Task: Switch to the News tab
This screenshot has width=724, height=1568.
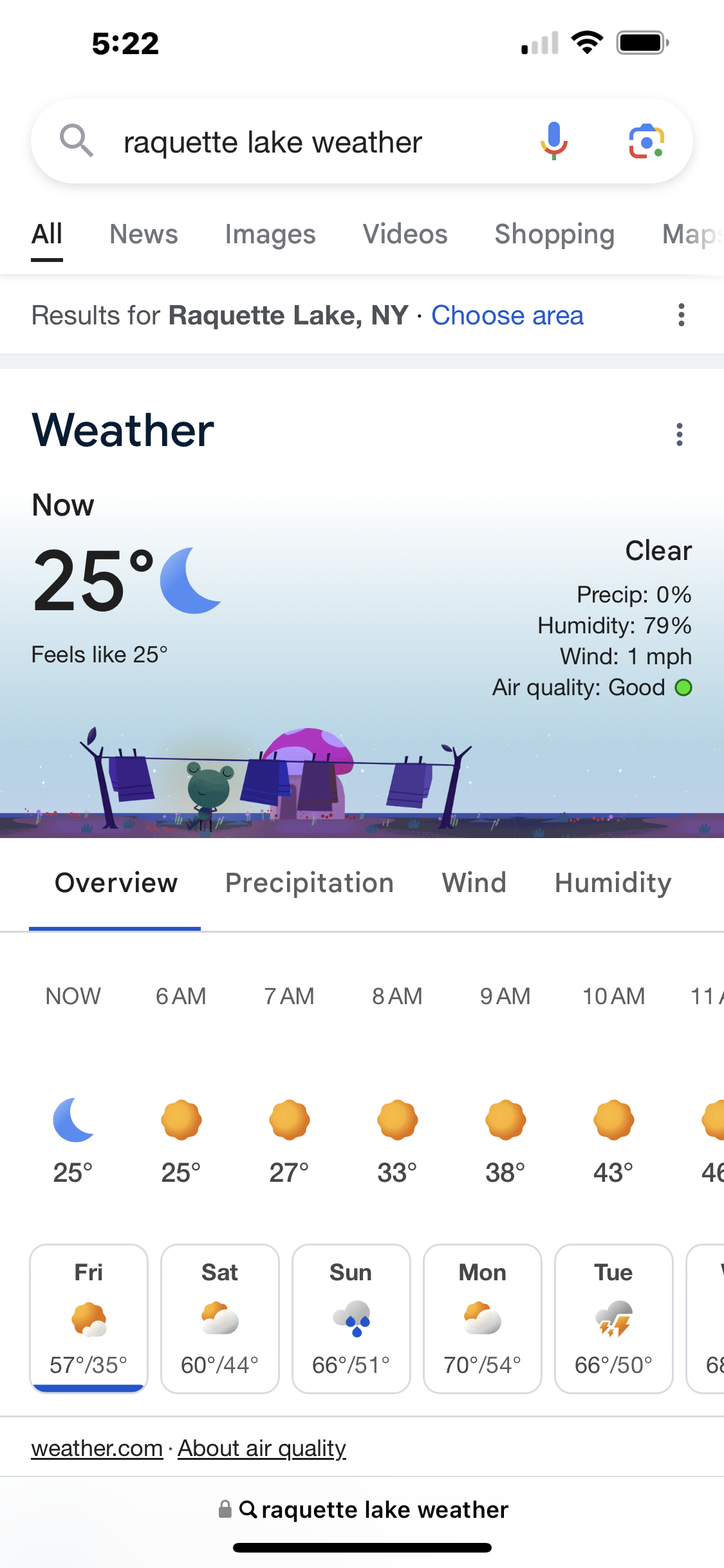Action: (x=144, y=234)
